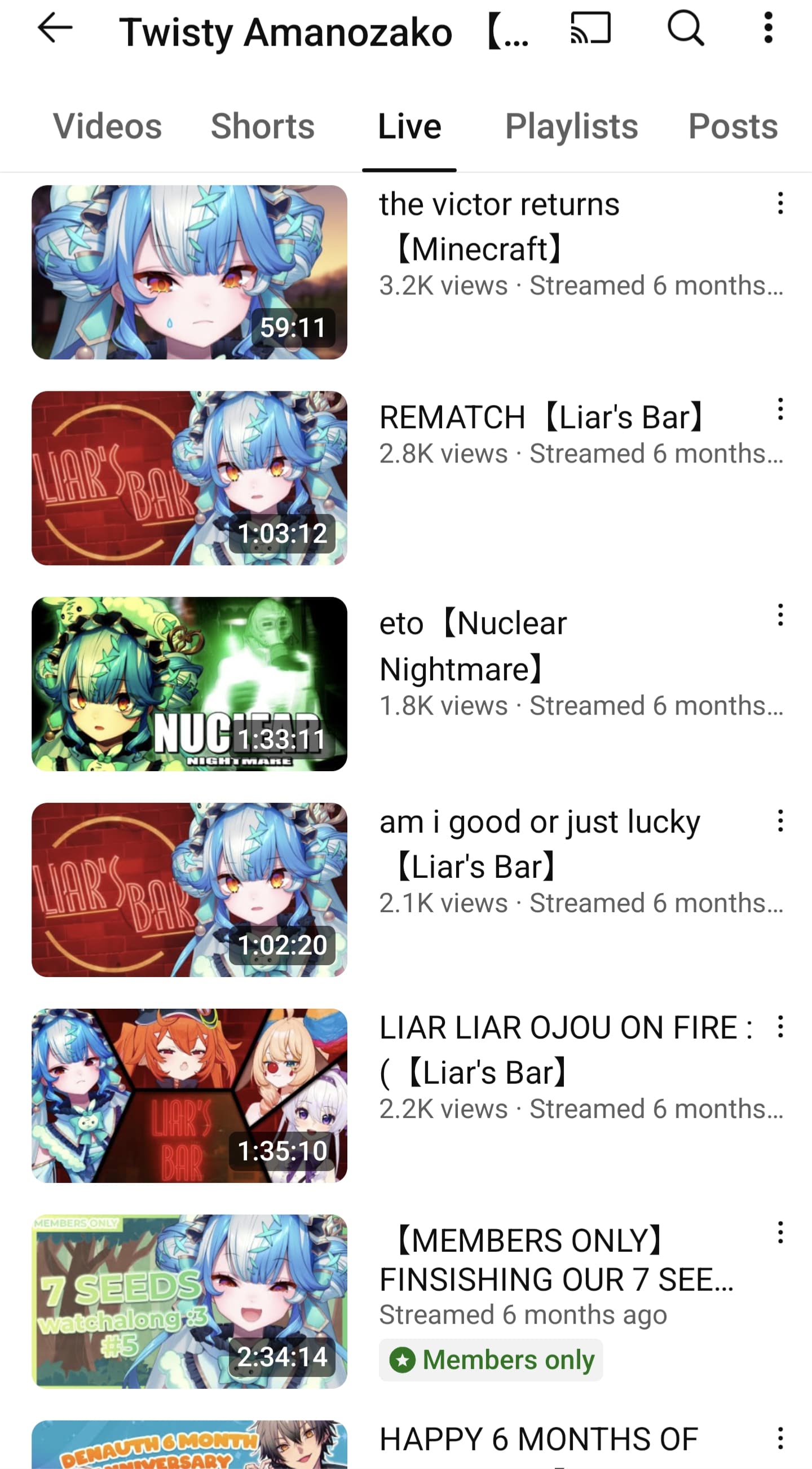Open the Playlists tab

pos(572,126)
